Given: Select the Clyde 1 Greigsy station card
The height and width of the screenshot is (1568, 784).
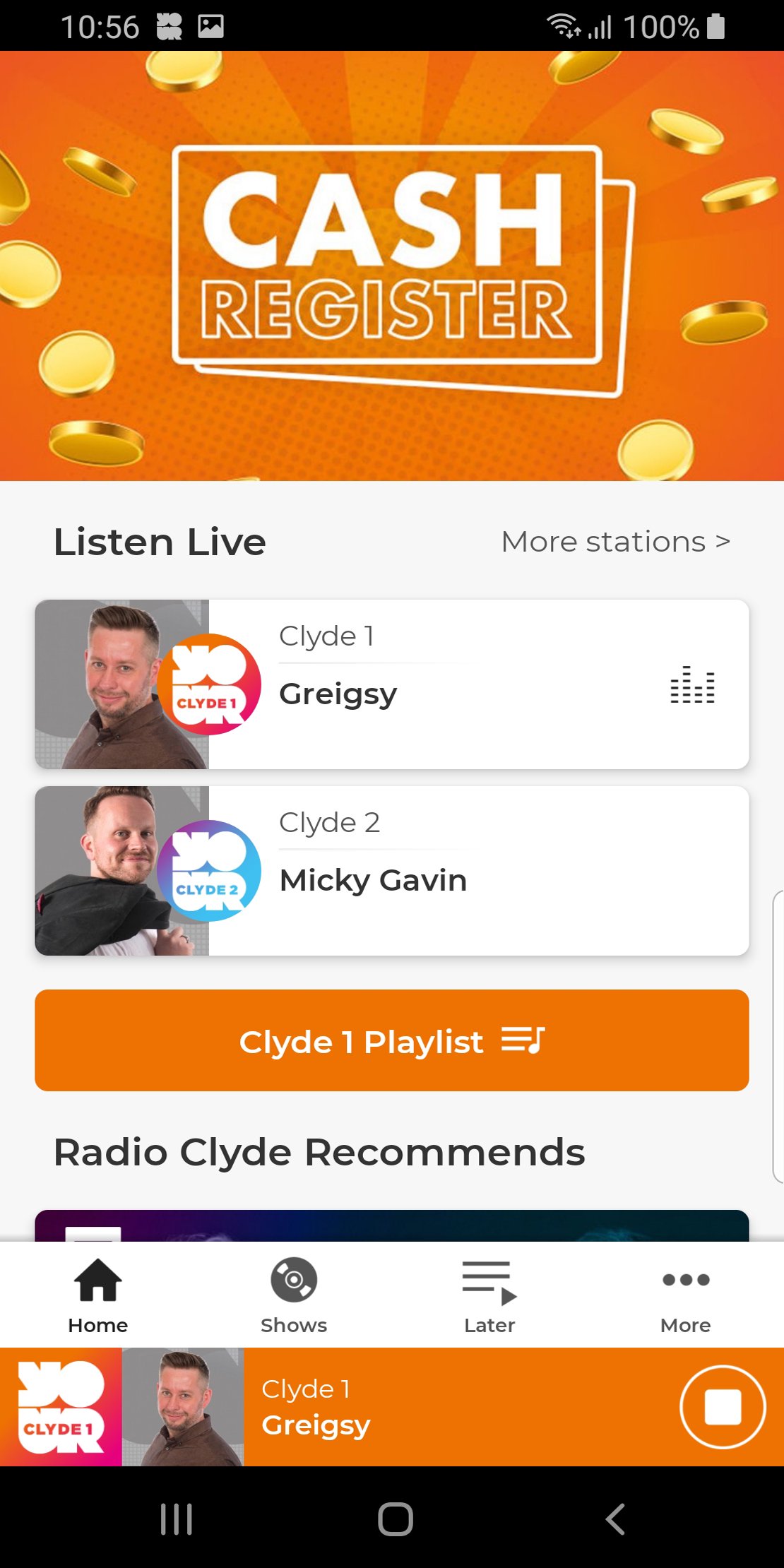Looking at the screenshot, I should [392, 684].
